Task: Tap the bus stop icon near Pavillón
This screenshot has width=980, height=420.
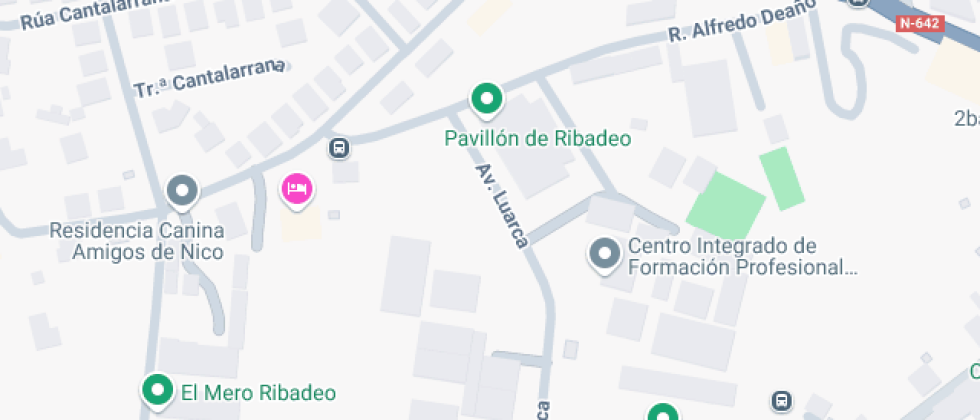Action: (339, 149)
